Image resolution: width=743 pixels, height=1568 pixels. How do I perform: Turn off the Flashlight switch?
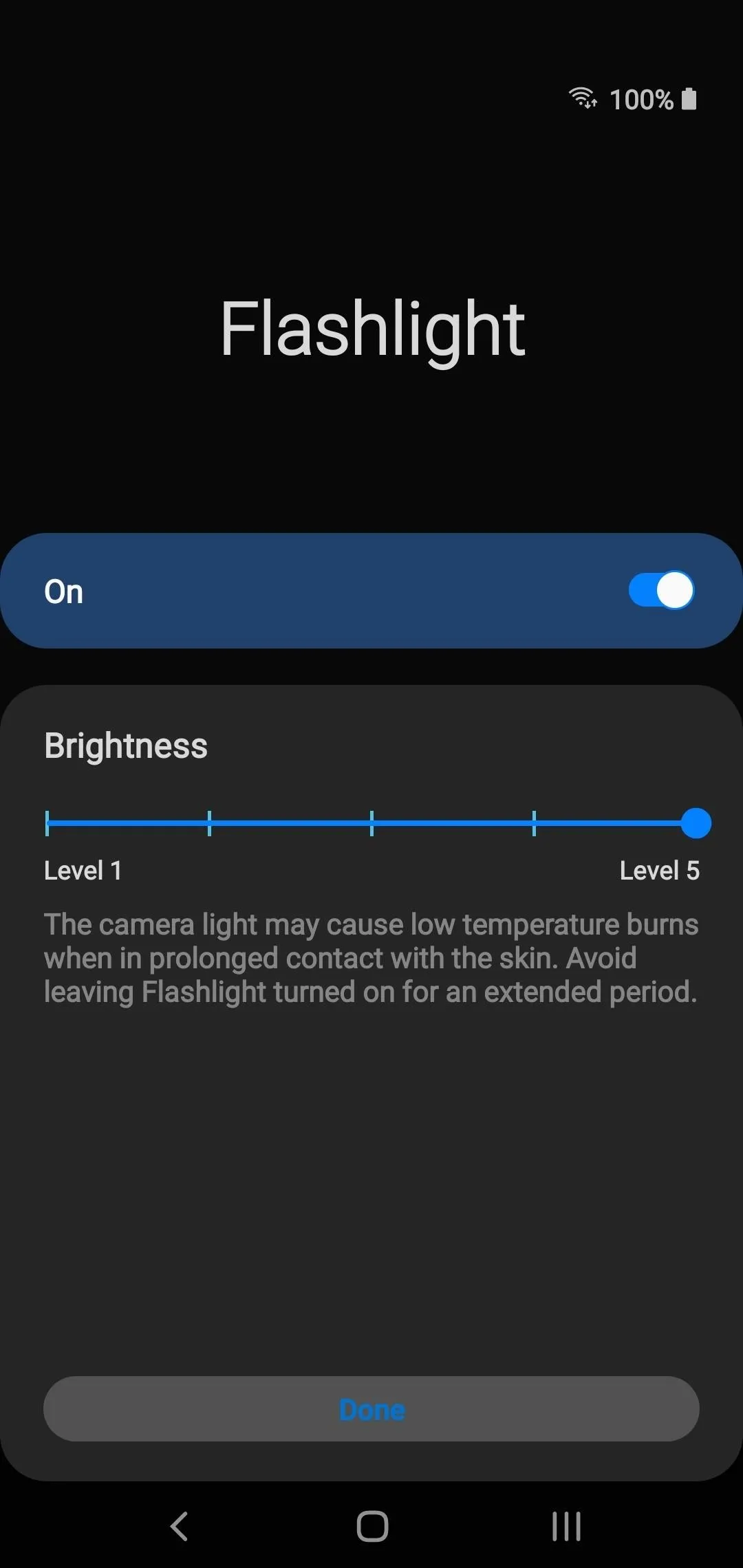661,591
